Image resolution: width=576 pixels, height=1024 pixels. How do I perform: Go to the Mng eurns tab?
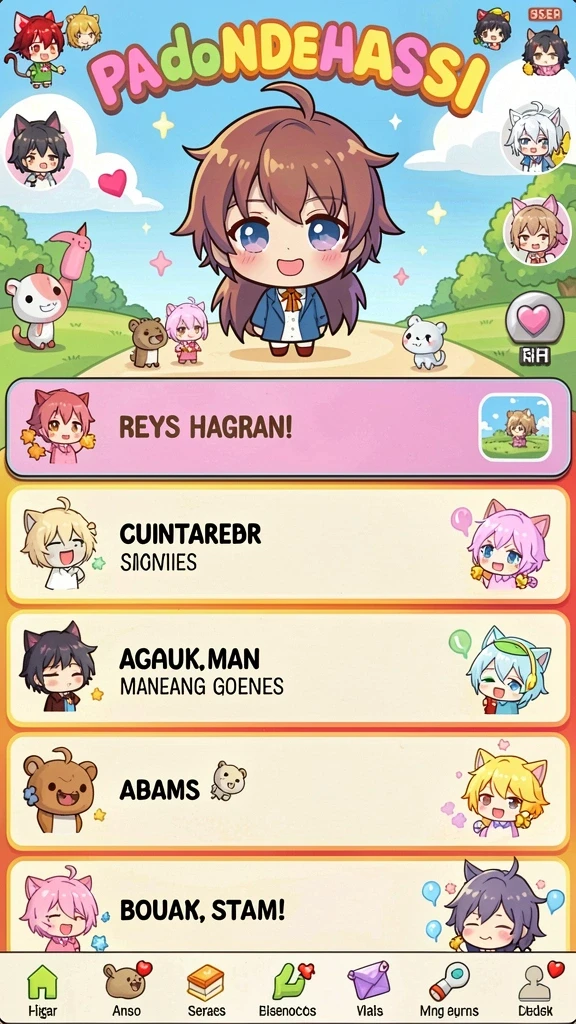(449, 987)
